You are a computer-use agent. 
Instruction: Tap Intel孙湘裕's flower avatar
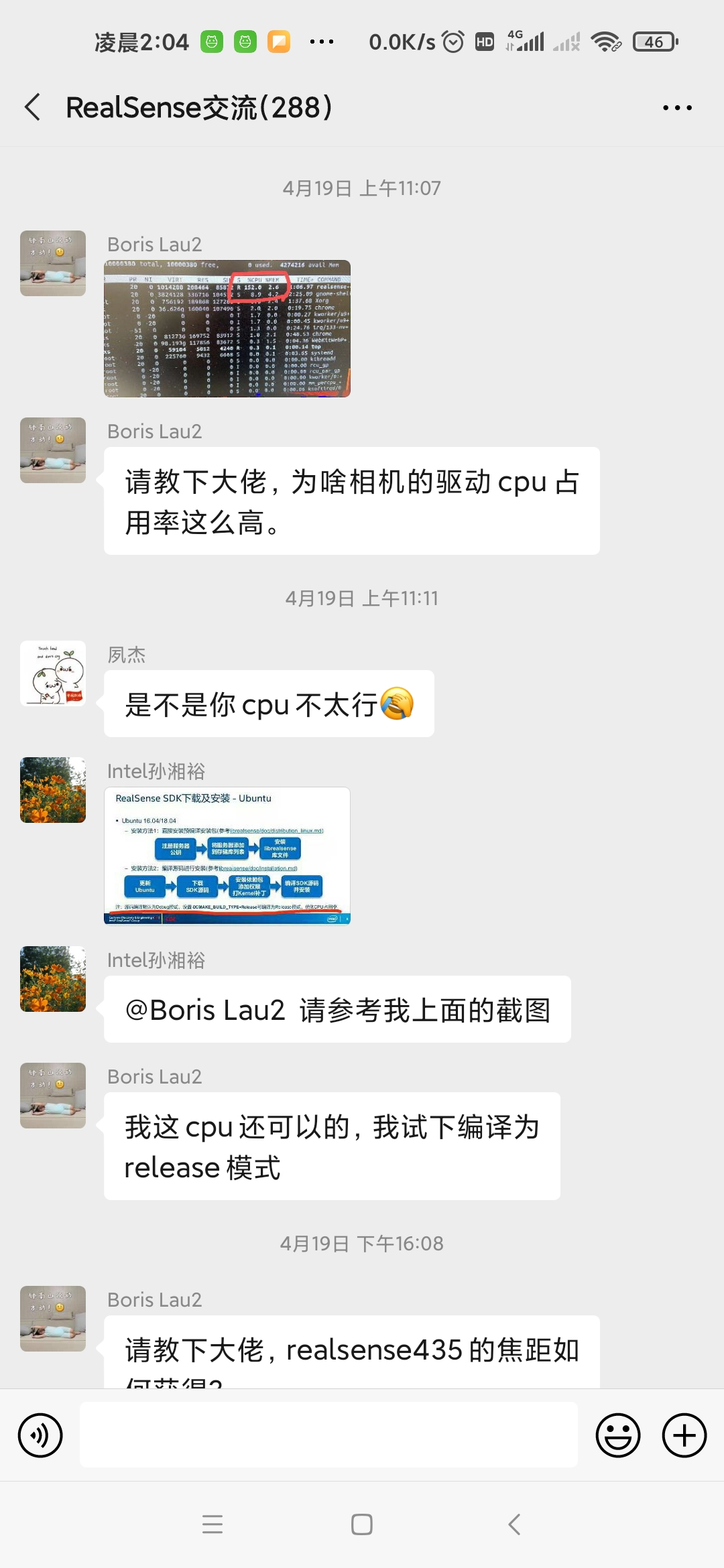(52, 791)
